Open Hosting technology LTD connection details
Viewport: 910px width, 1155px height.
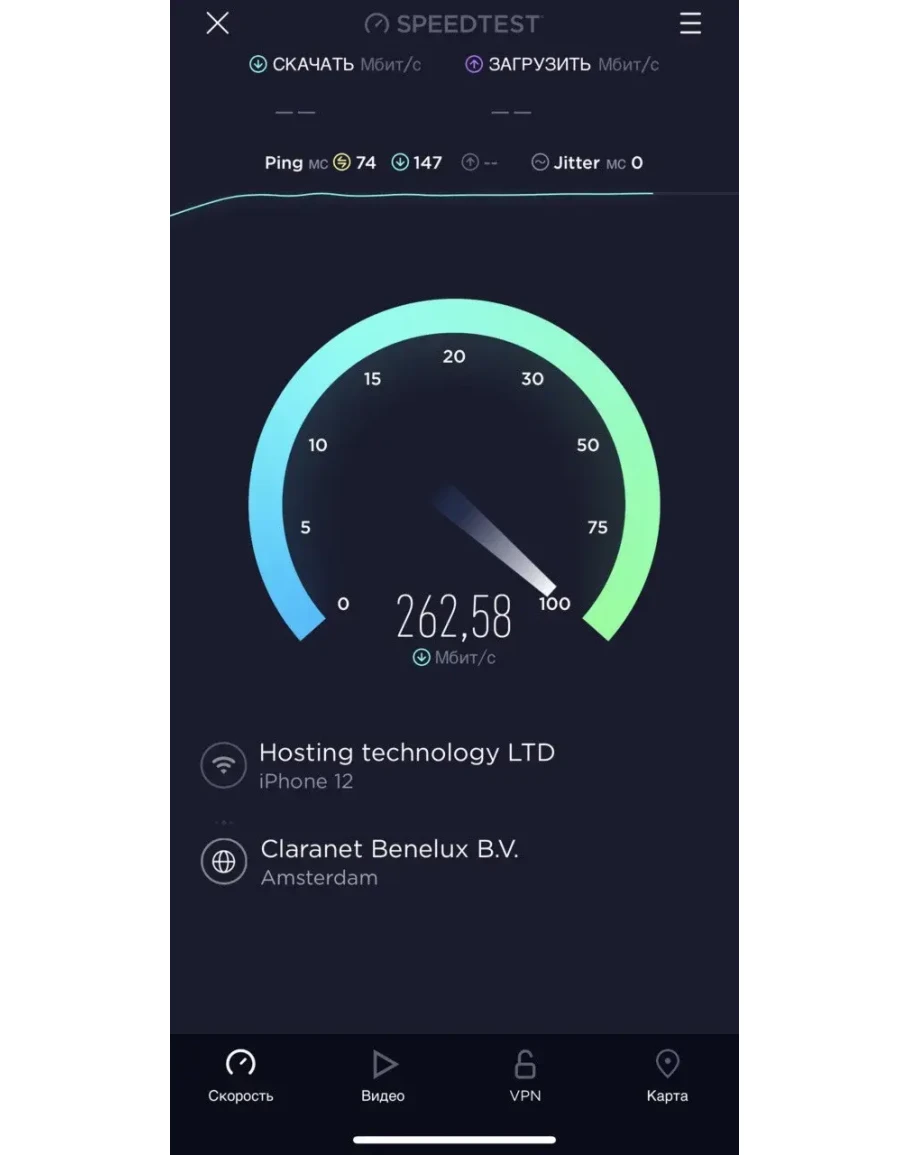405,765
